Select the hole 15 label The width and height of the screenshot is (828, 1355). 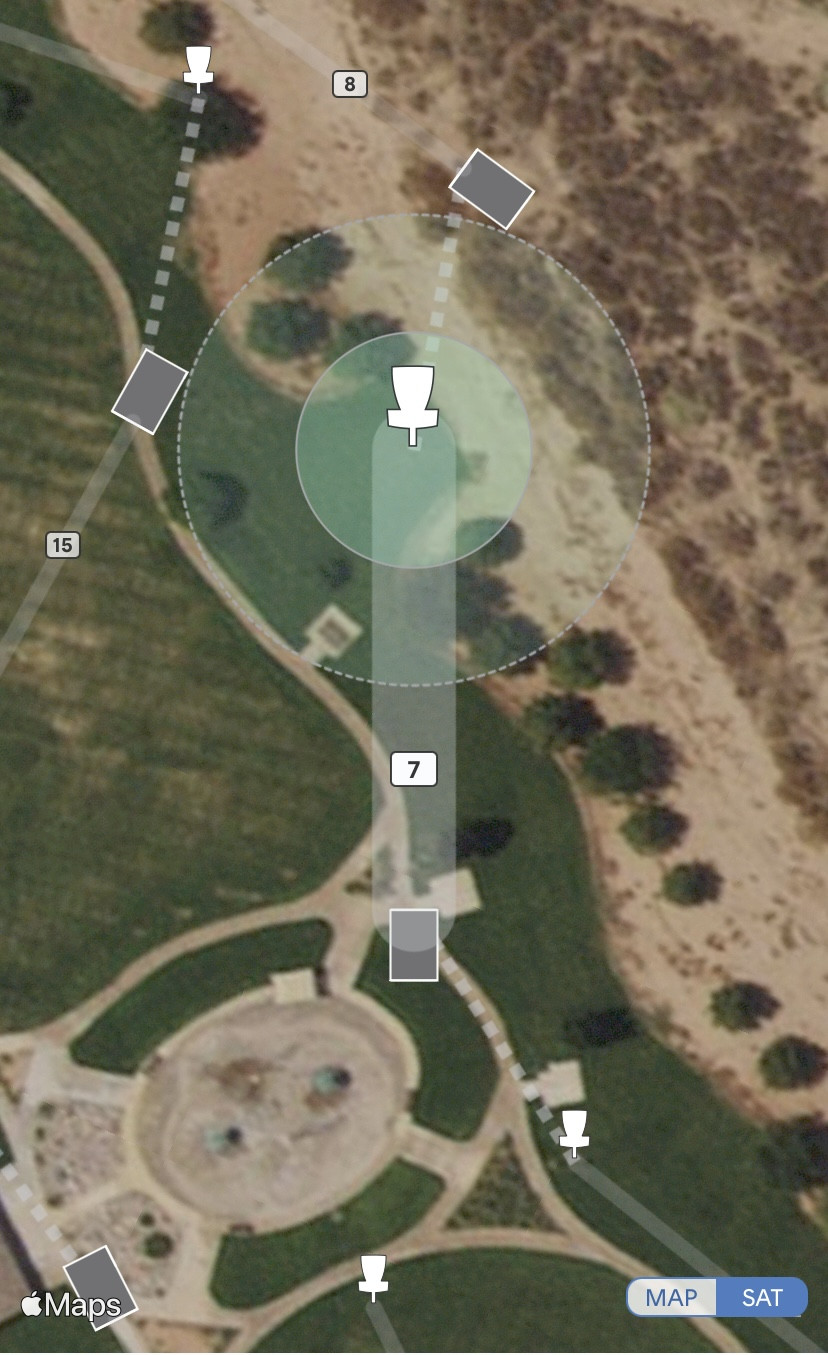pos(62,545)
